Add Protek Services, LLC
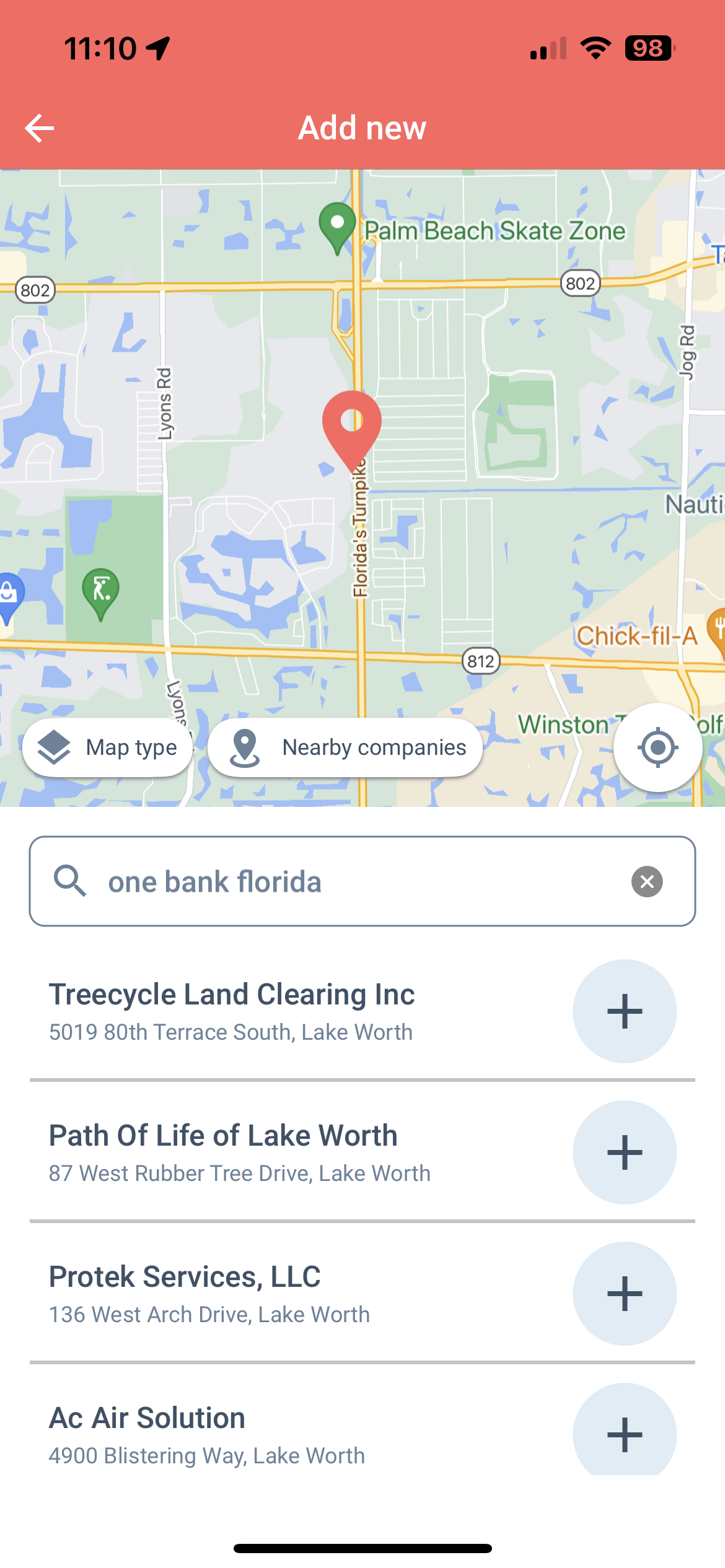Screen dimensions: 725x1568 pos(625,1294)
